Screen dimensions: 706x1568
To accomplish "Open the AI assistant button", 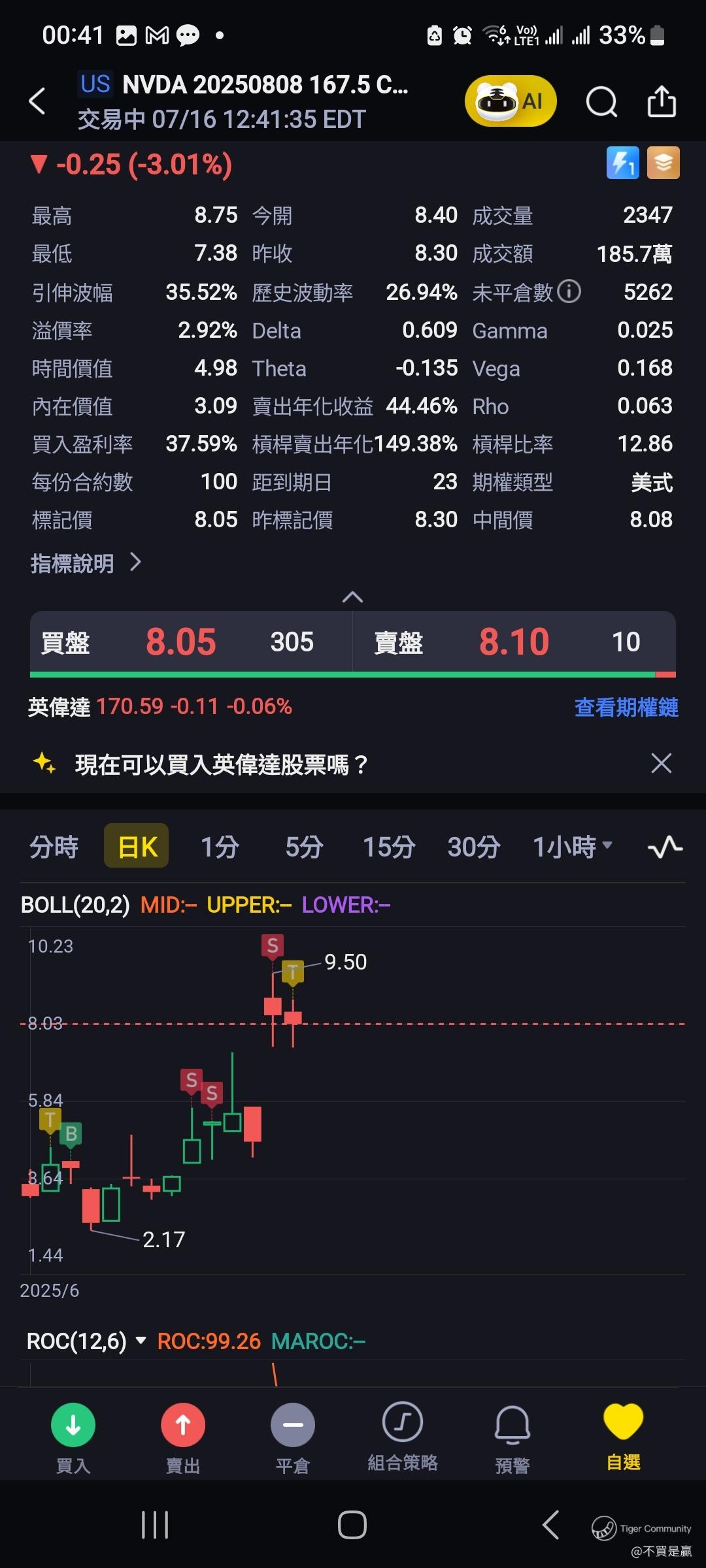I will [511, 101].
